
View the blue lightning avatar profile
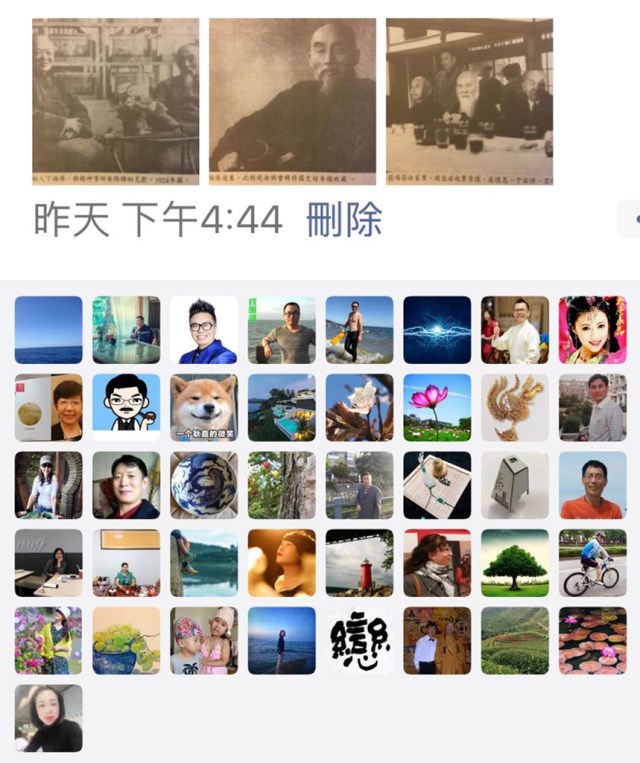437,330
